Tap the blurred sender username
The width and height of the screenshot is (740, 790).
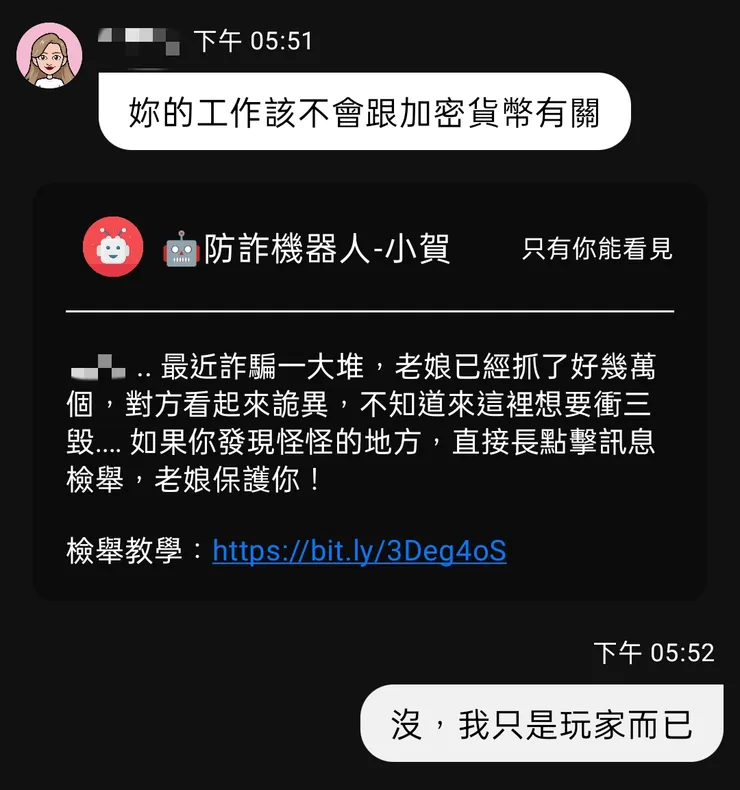coord(140,40)
